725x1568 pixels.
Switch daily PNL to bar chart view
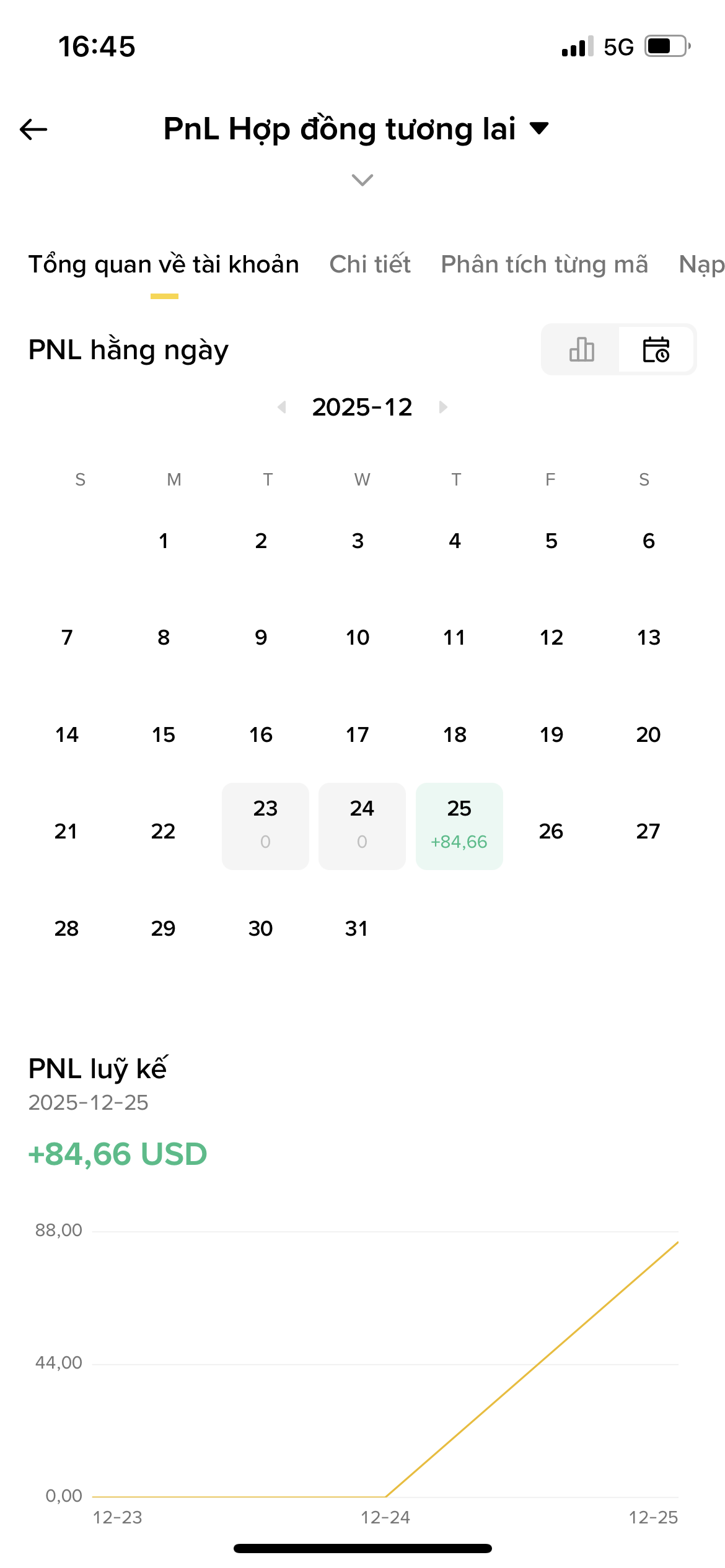pyautogui.click(x=581, y=350)
